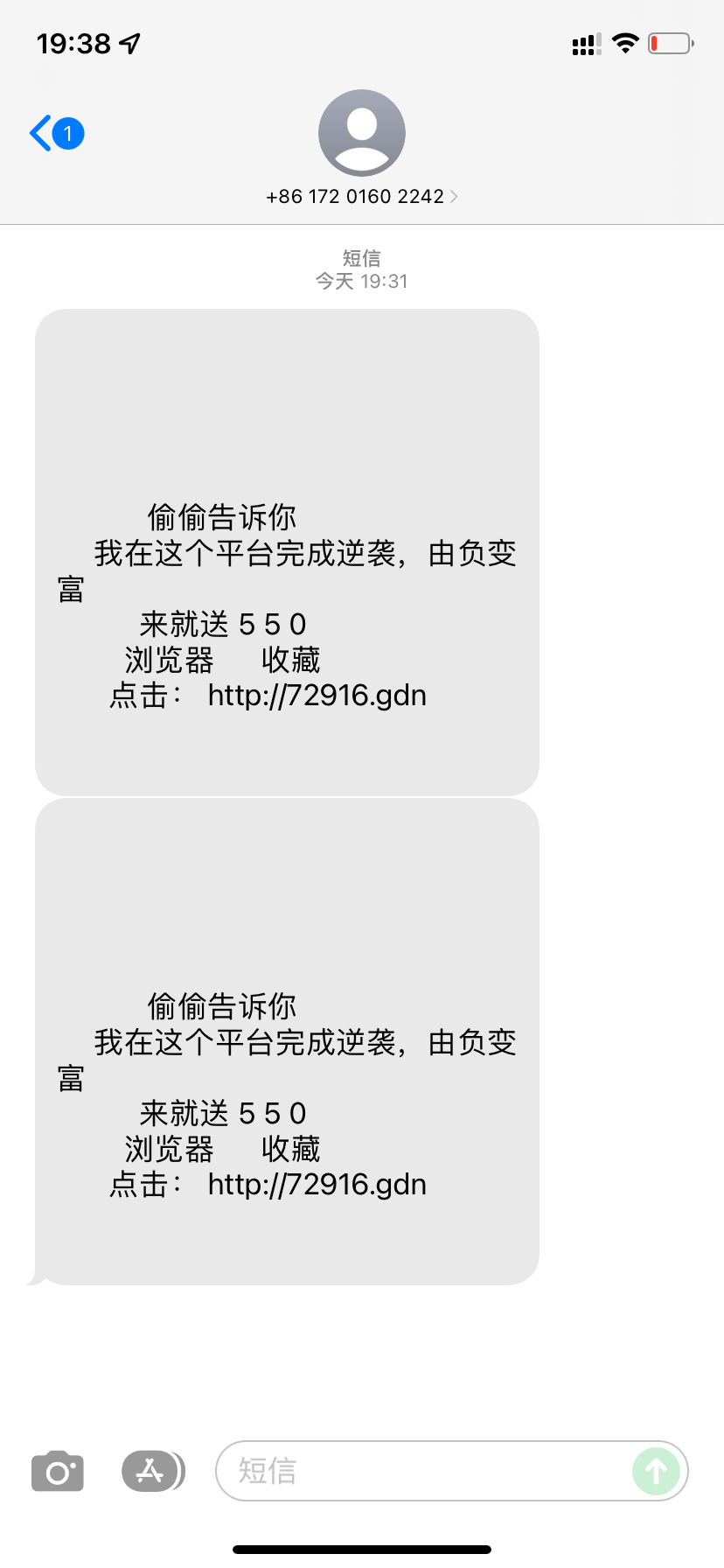Open contact details for +86 172 0160 2242
This screenshot has width=724, height=1568.
[361, 196]
